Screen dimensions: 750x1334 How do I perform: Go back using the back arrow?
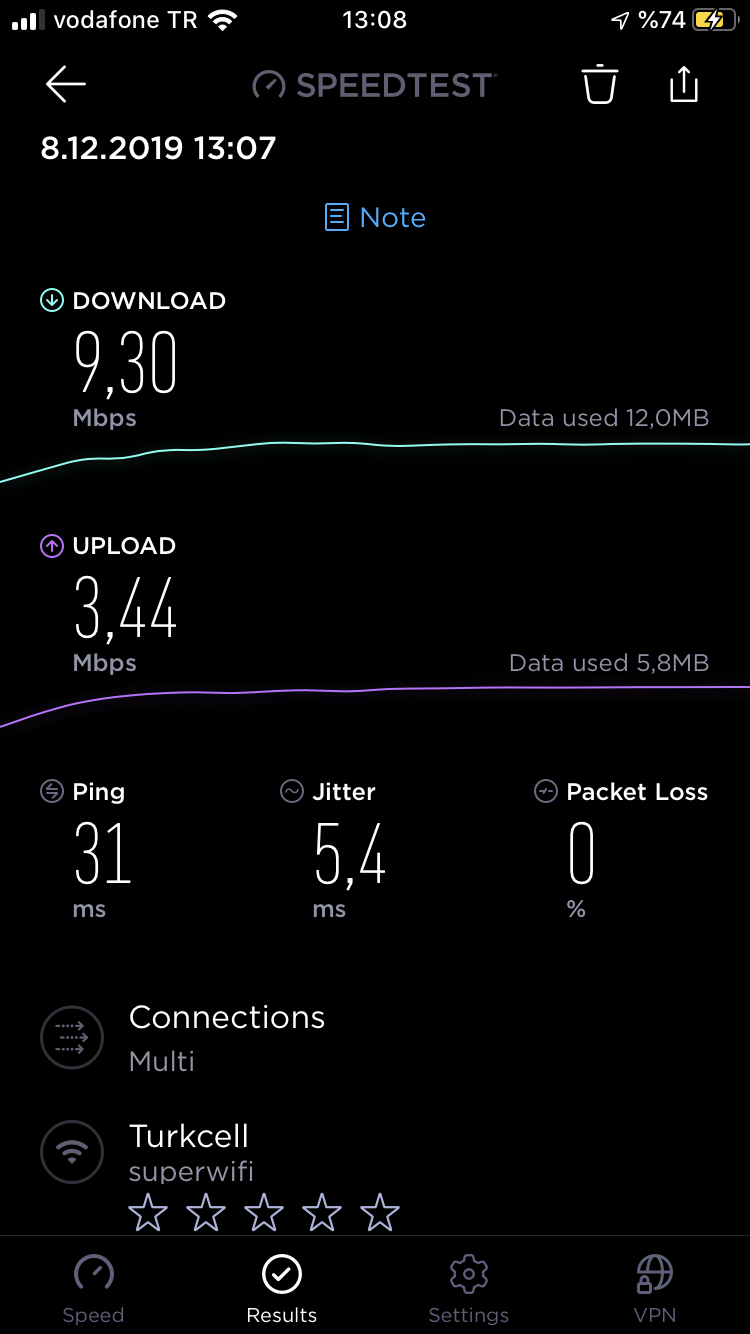66,85
